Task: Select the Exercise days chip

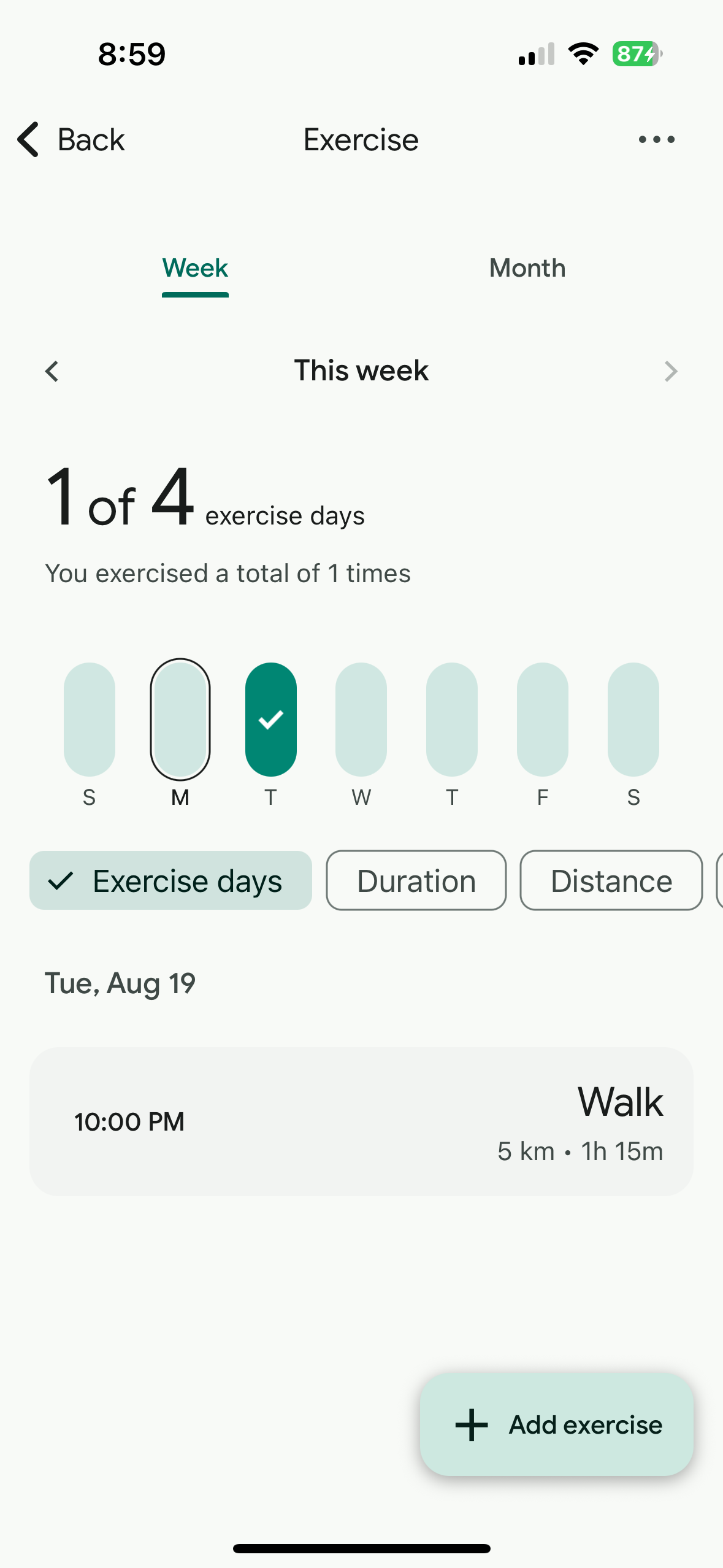Action: [170, 880]
